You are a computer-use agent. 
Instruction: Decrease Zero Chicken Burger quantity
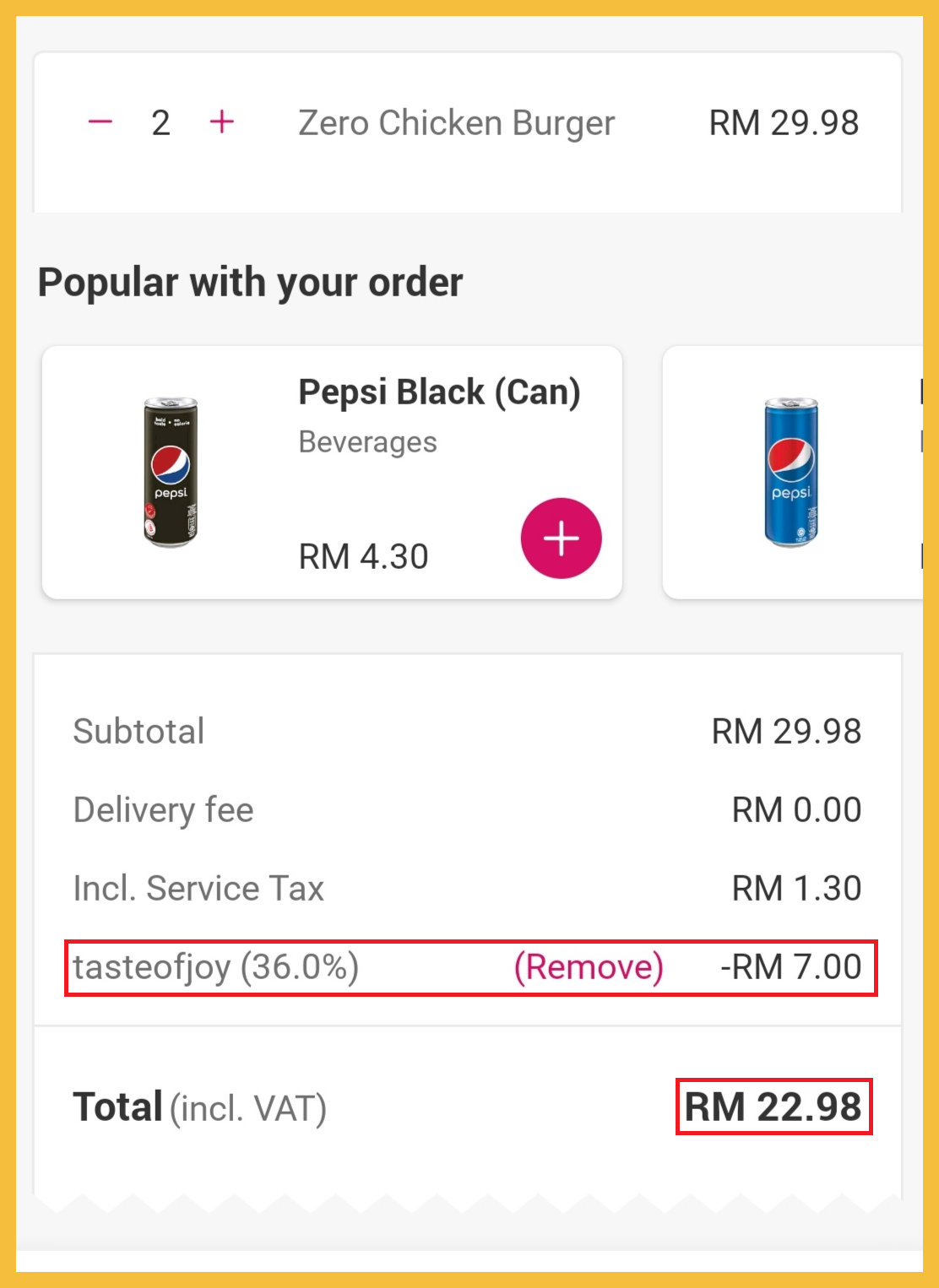(100, 122)
